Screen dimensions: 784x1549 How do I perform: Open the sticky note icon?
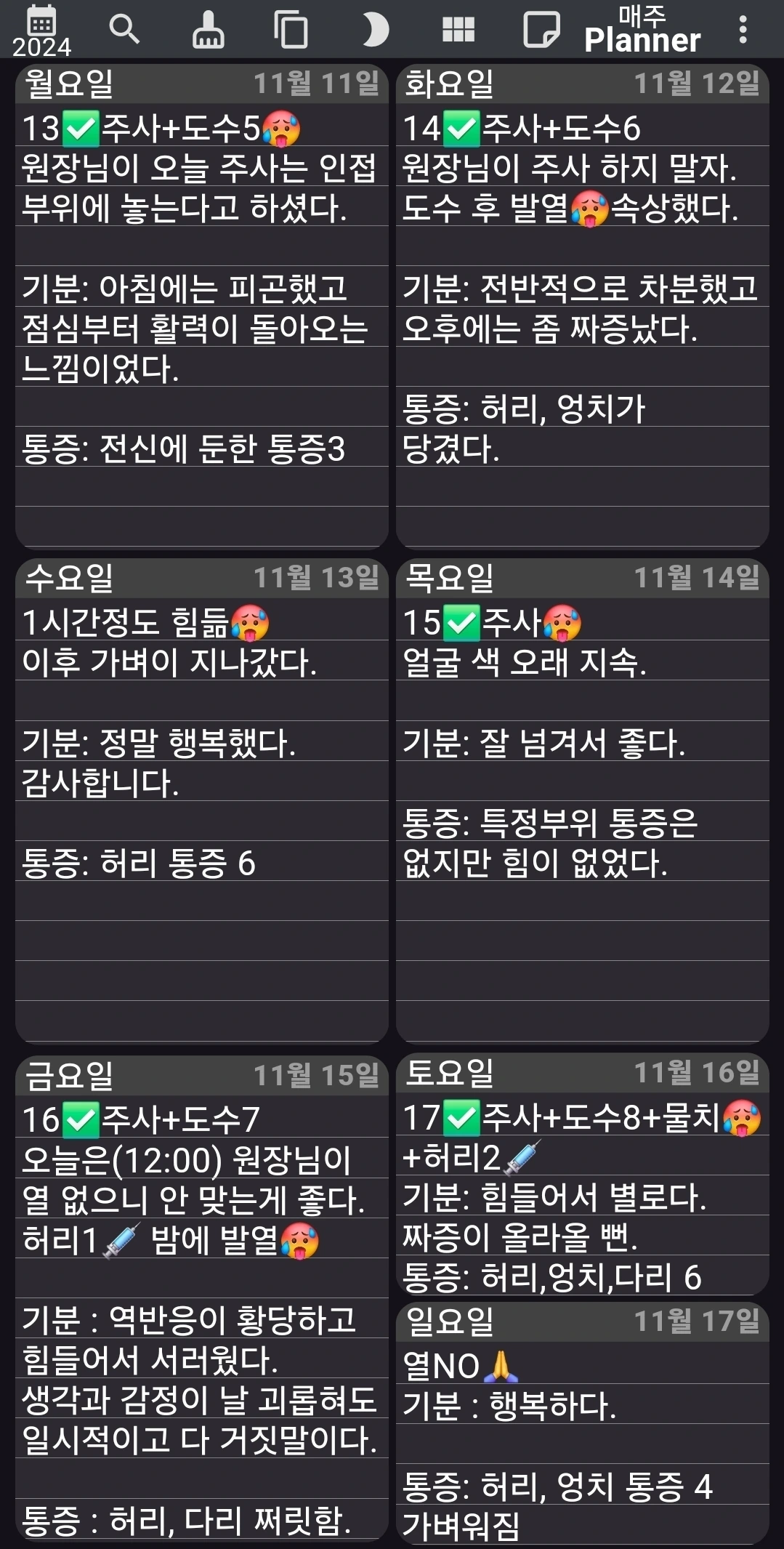tap(541, 30)
